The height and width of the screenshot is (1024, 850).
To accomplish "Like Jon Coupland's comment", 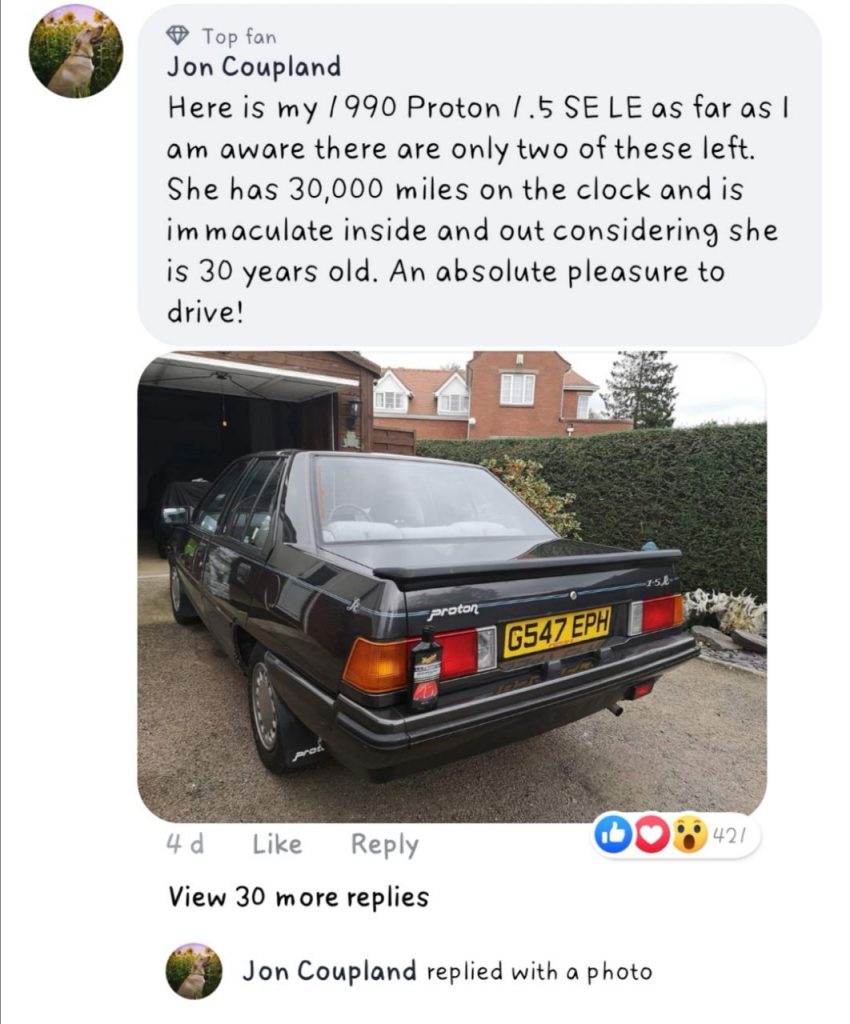I will [277, 845].
